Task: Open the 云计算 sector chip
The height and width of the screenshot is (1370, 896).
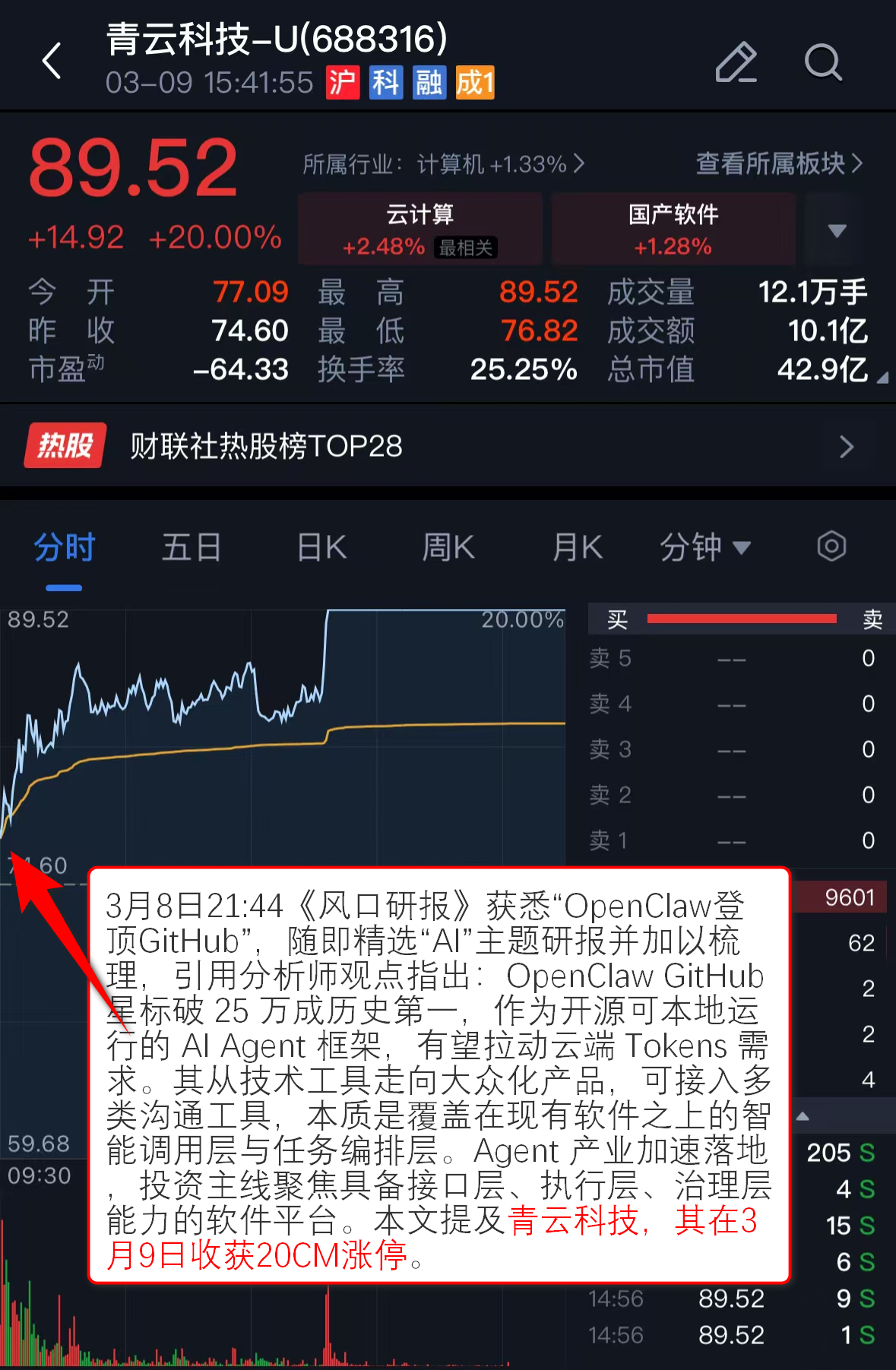Action: click(x=420, y=229)
